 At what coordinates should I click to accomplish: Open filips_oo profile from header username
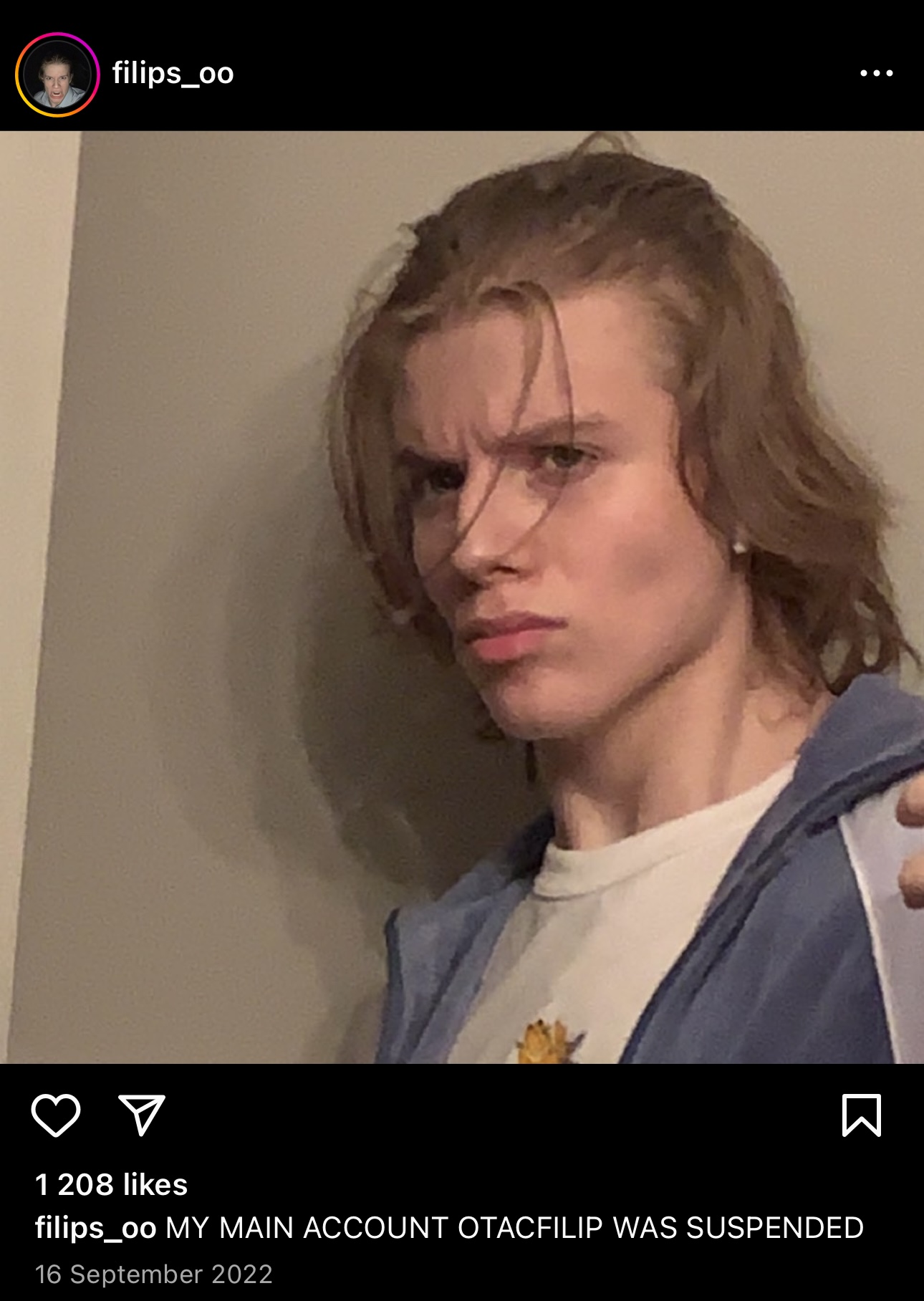[173, 73]
